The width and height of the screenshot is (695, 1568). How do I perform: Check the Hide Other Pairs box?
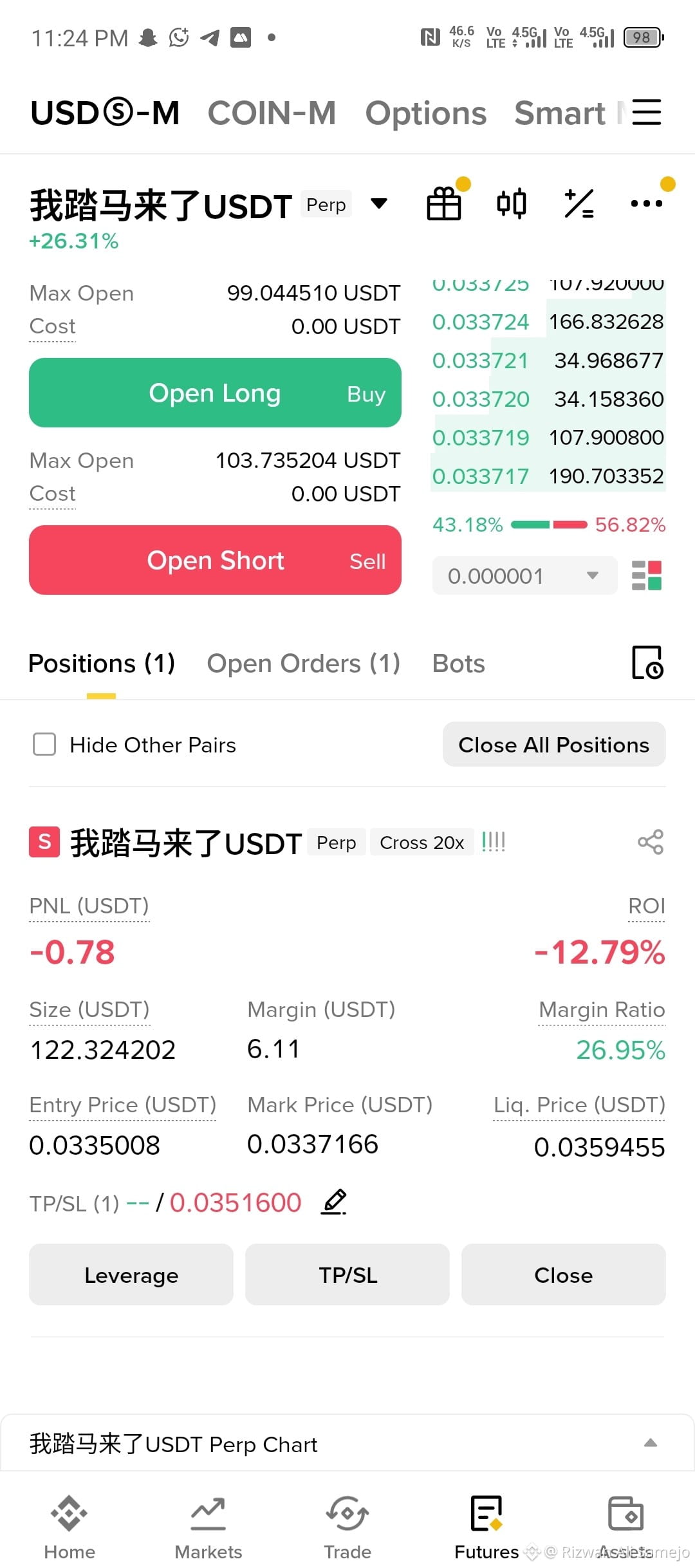tap(44, 745)
